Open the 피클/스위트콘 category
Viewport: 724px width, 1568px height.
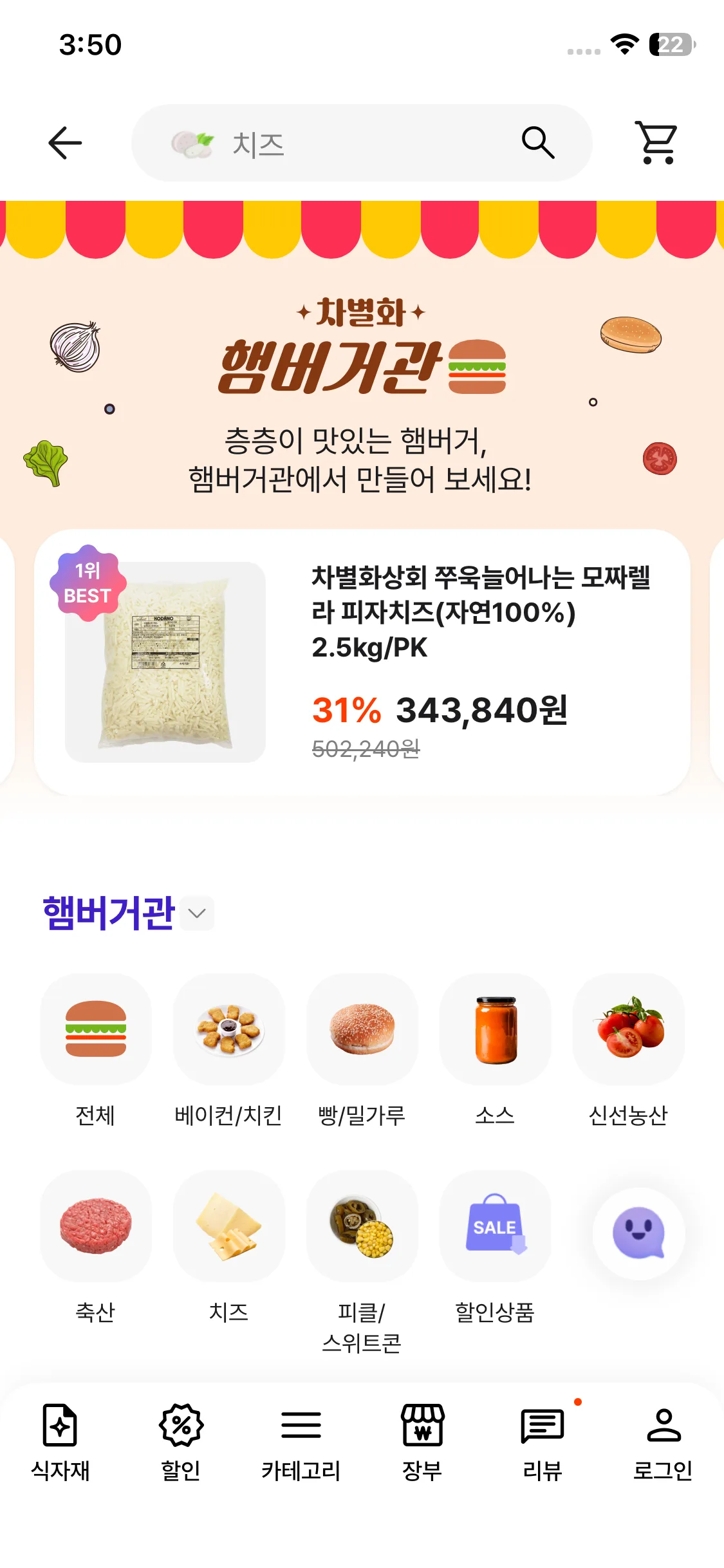(362, 1226)
